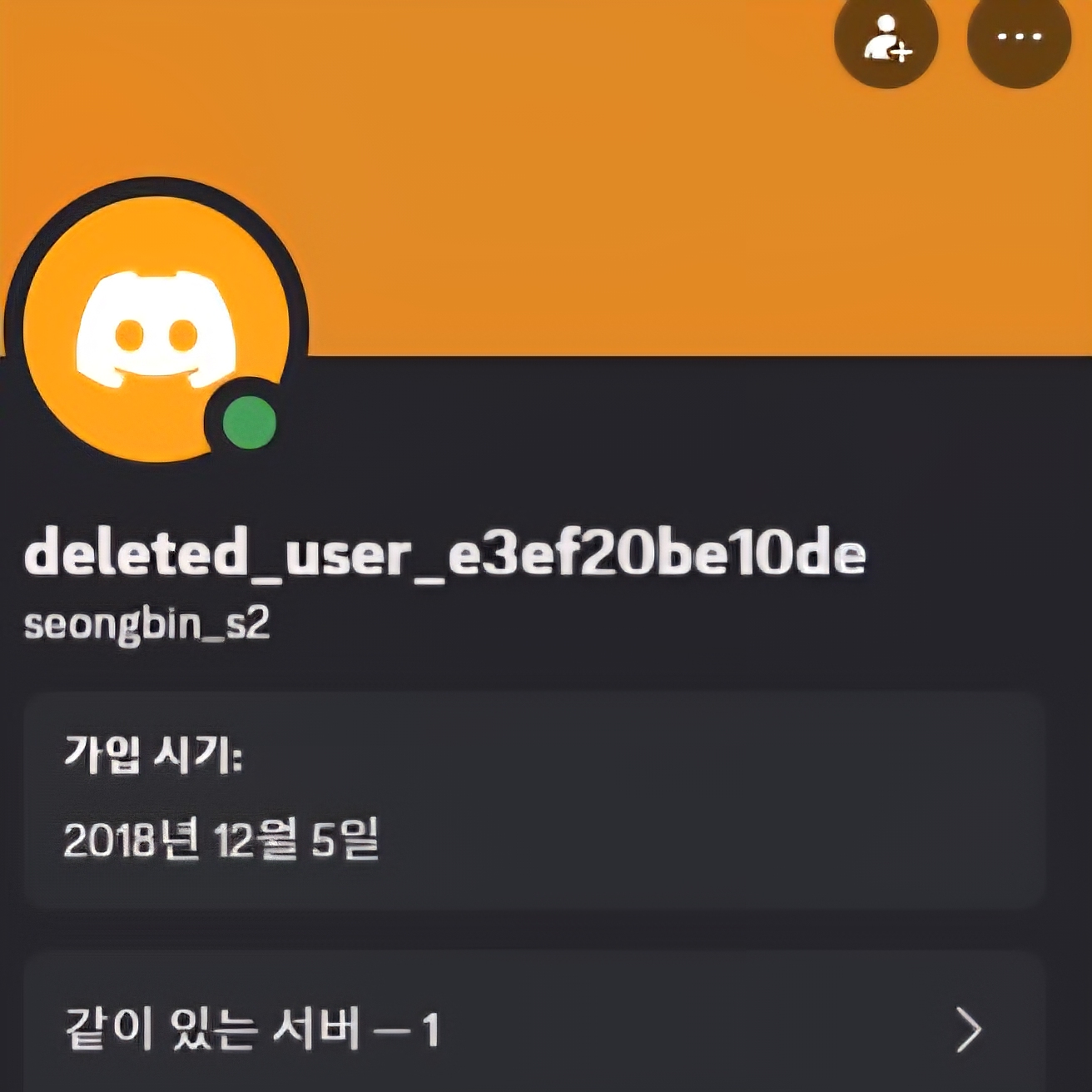Tap the add friend icon
The height and width of the screenshot is (1092, 1092).
click(x=886, y=37)
